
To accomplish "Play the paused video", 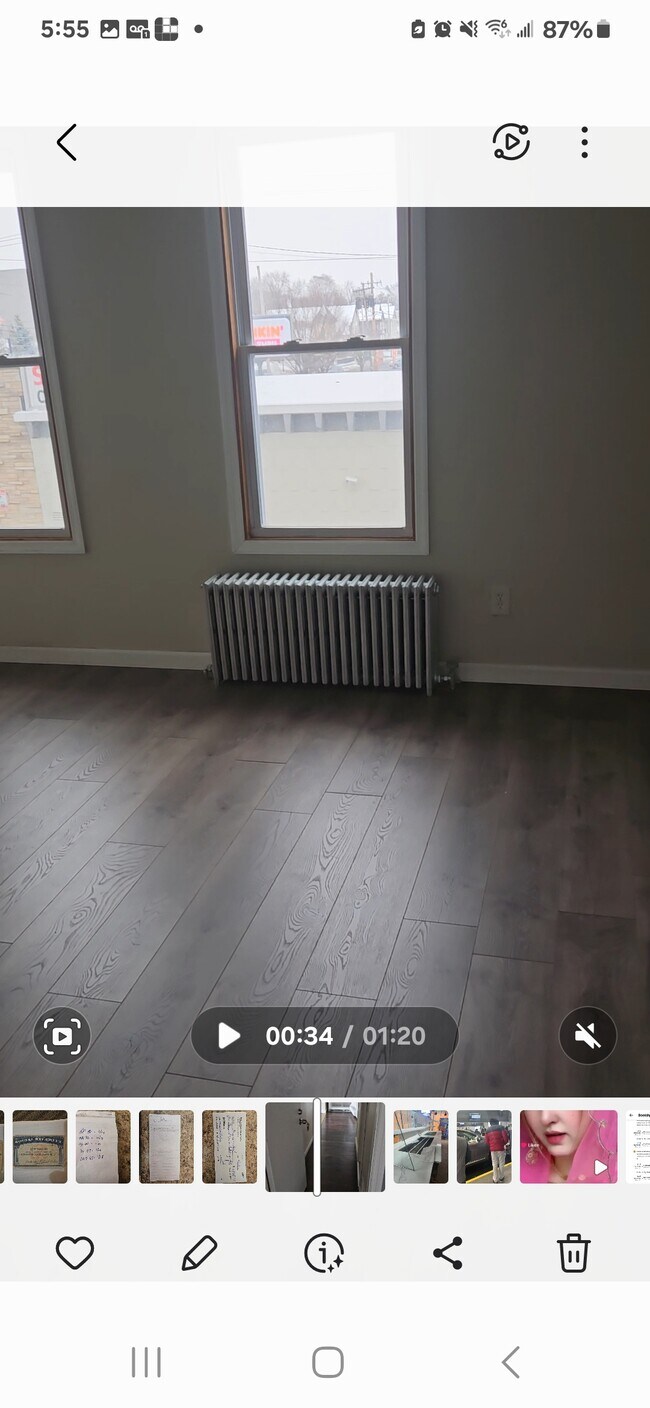I will click(229, 1036).
